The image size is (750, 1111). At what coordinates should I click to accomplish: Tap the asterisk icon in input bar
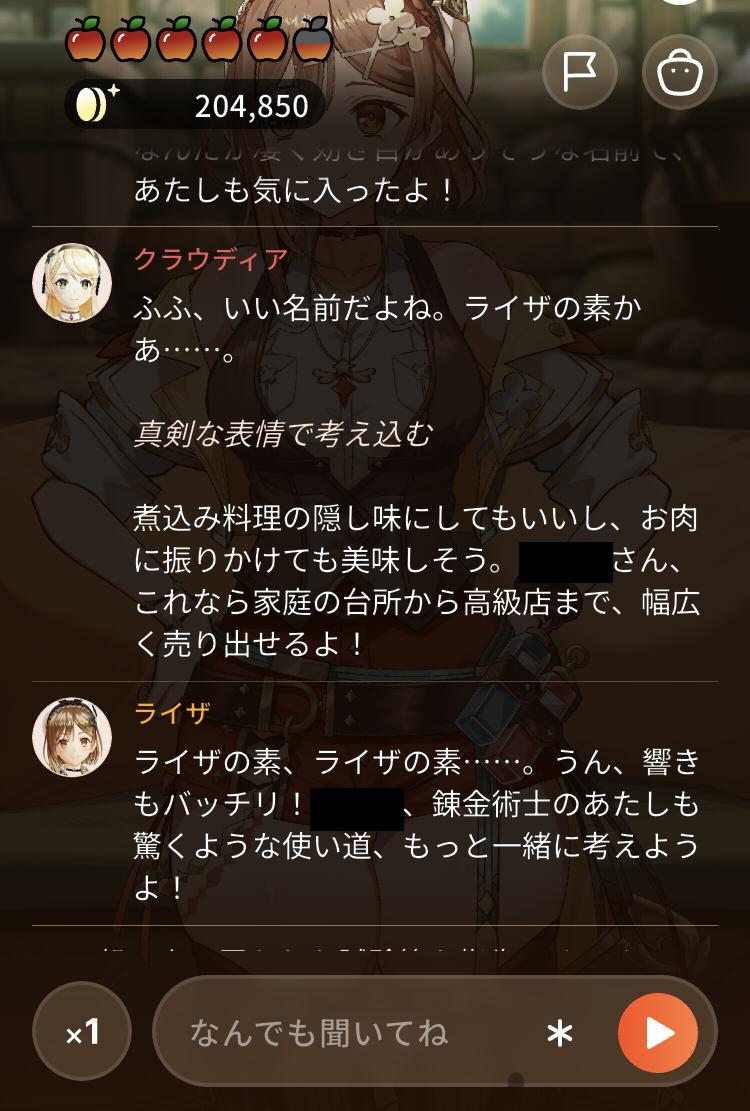pos(559,1034)
